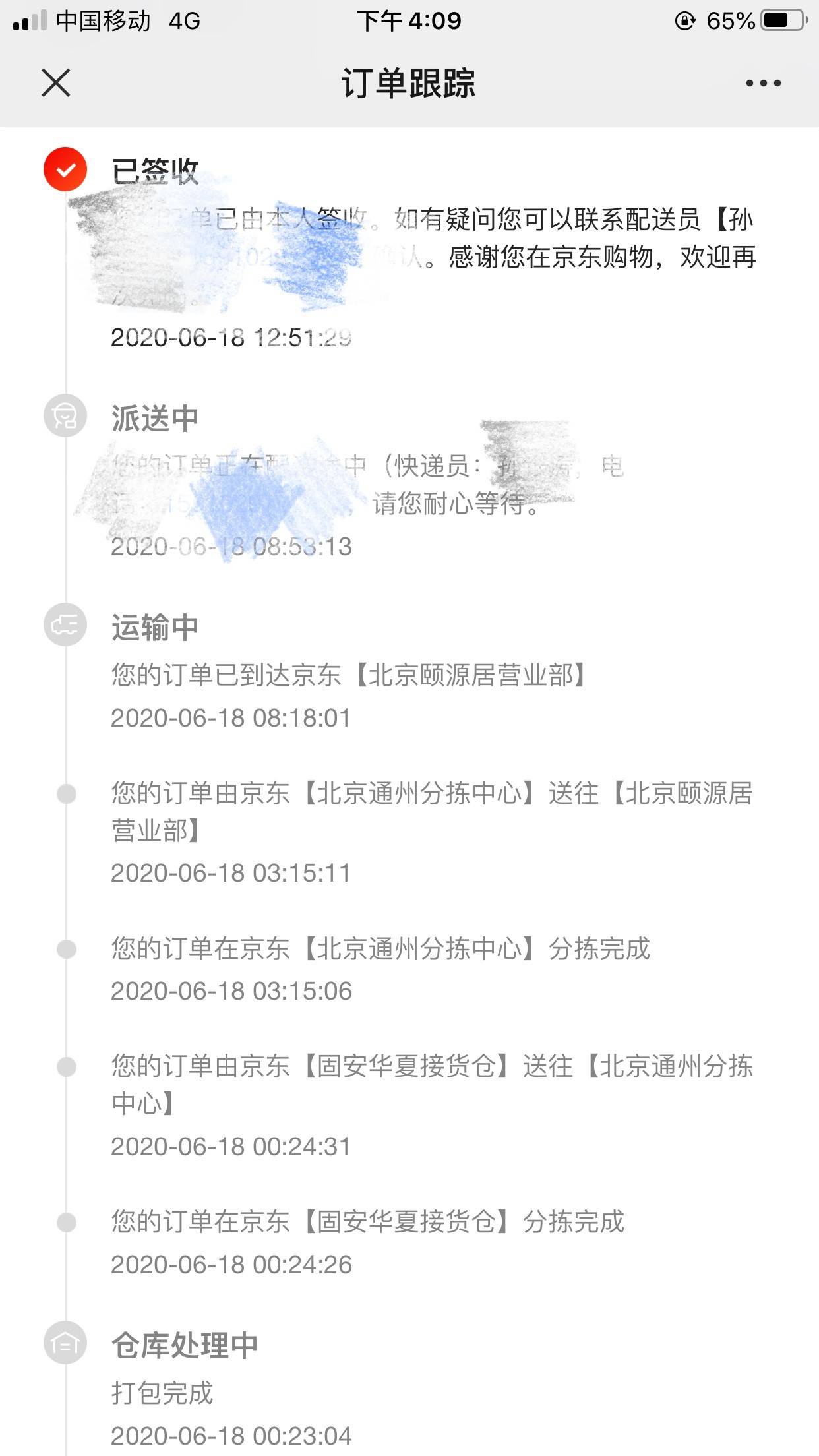Image resolution: width=819 pixels, height=1456 pixels.
Task: Click the orientation lock icon near battery
Action: (686, 21)
